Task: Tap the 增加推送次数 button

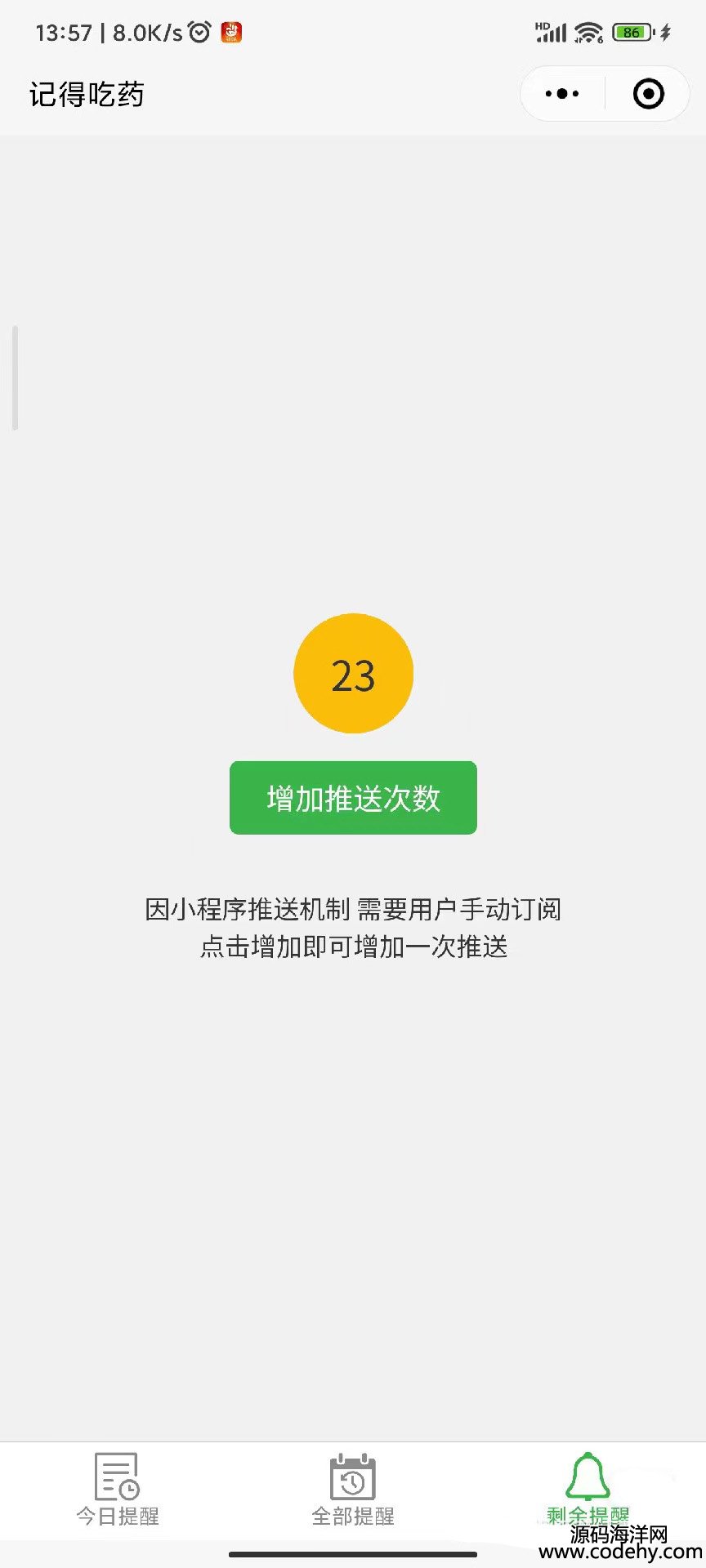Action: click(x=353, y=798)
